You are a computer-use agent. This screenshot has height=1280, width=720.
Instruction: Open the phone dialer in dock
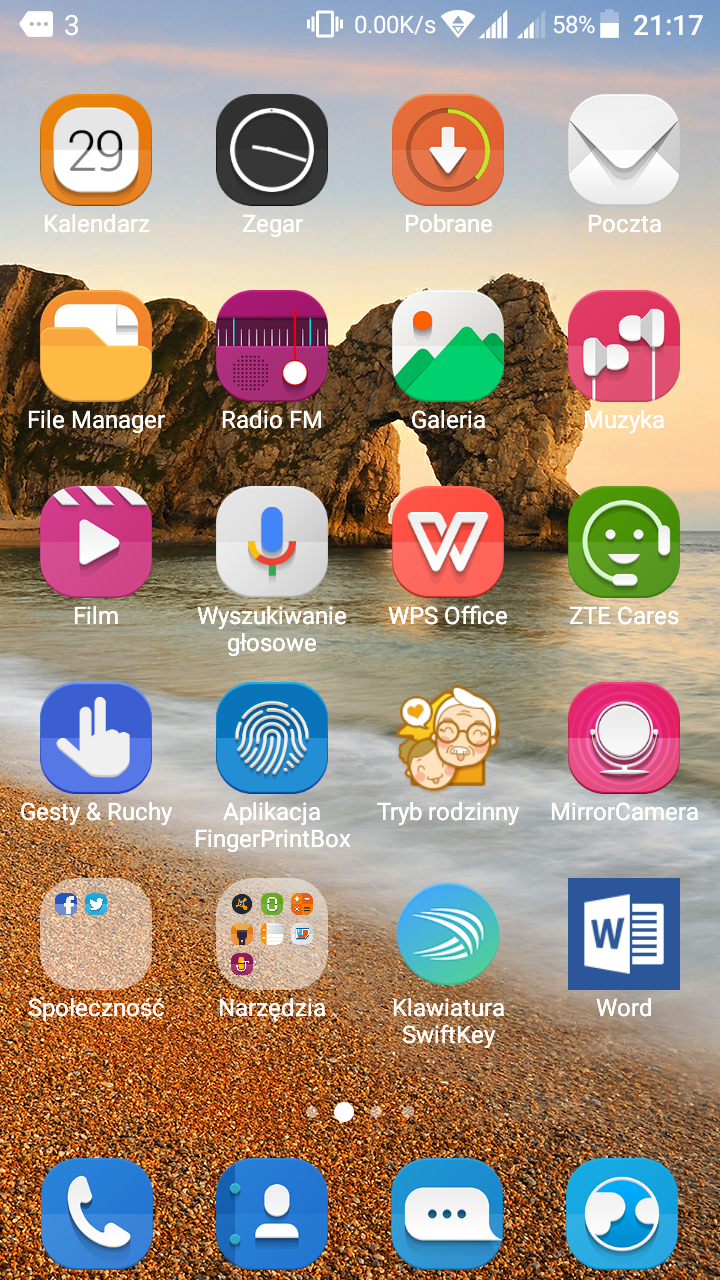(97, 1213)
